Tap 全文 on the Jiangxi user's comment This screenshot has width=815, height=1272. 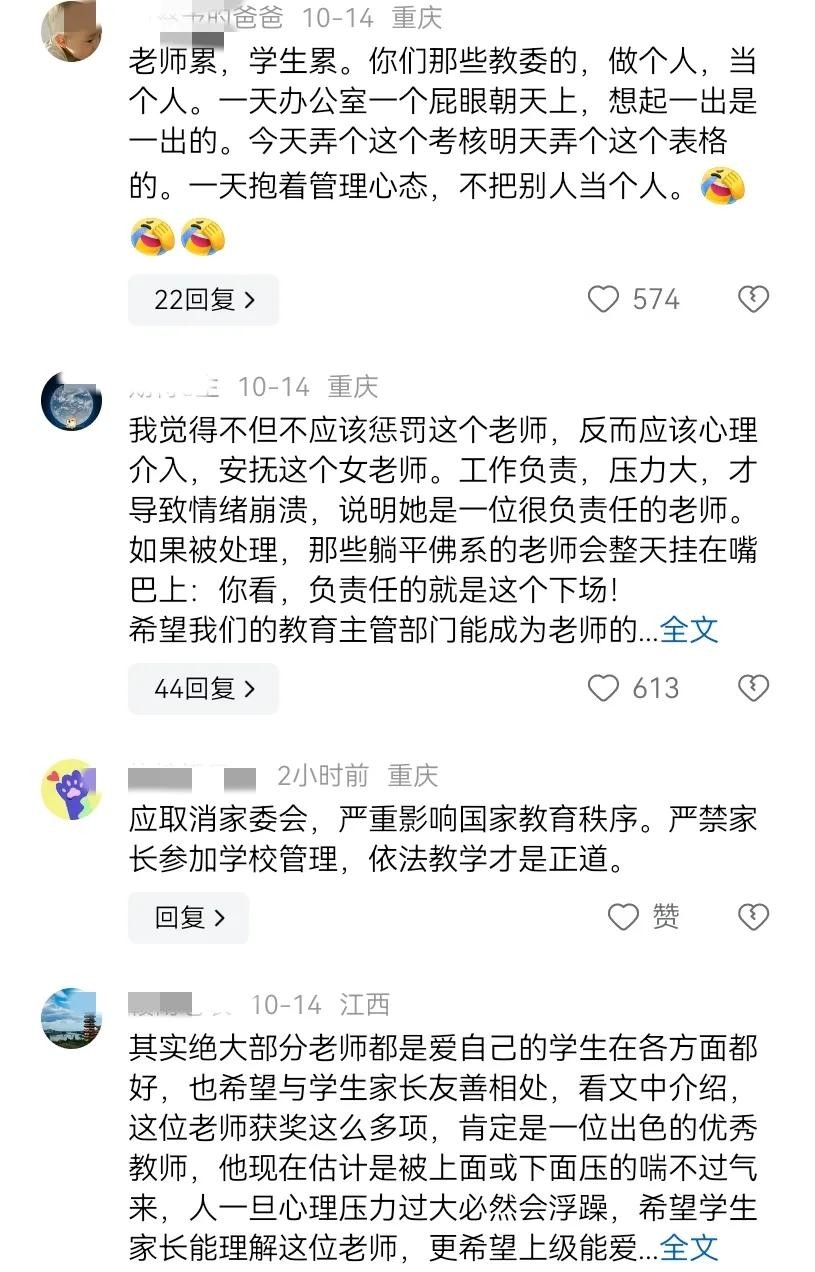(x=690, y=1247)
